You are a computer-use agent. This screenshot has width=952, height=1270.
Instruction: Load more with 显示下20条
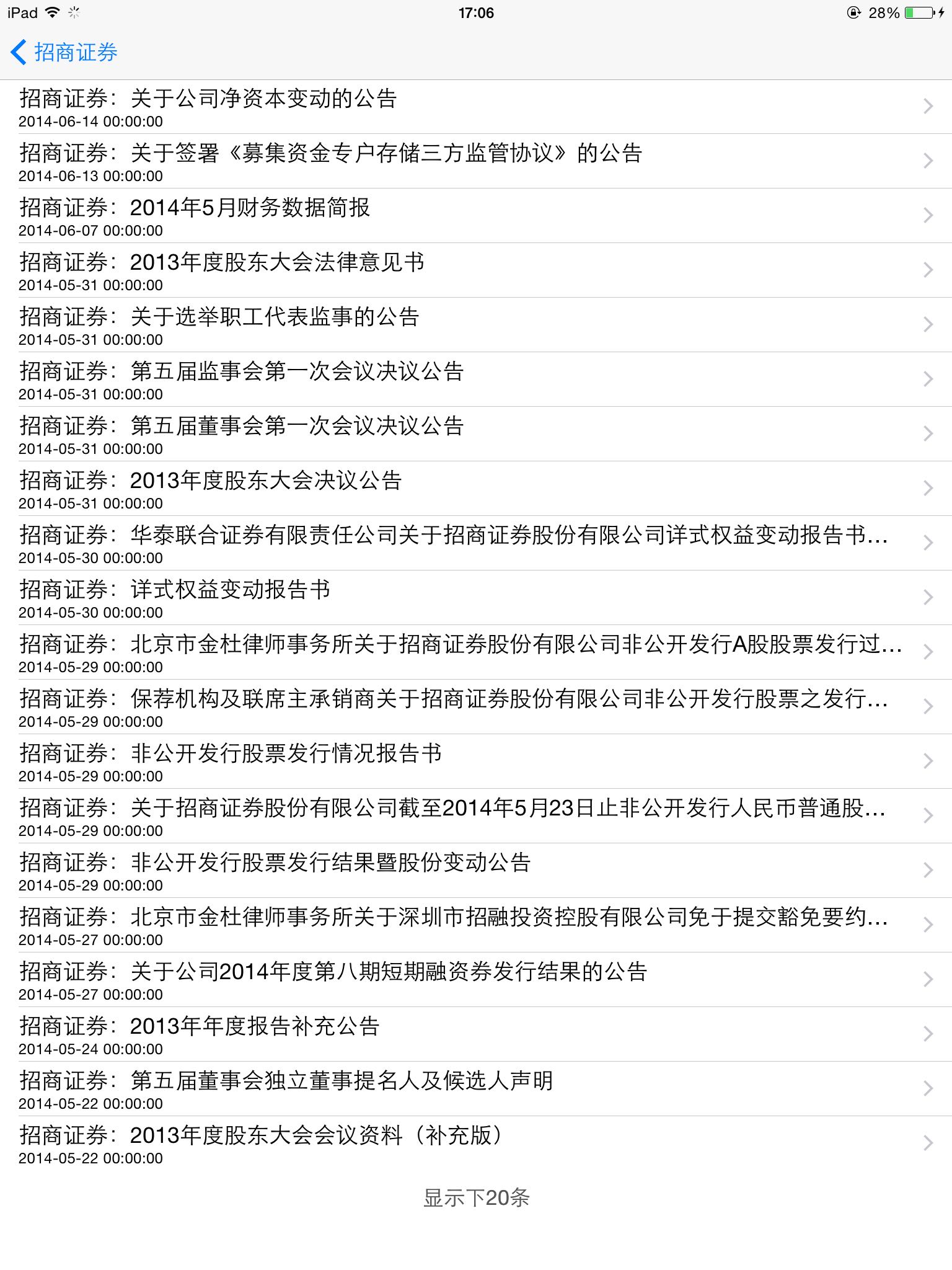pyautogui.click(x=476, y=1197)
